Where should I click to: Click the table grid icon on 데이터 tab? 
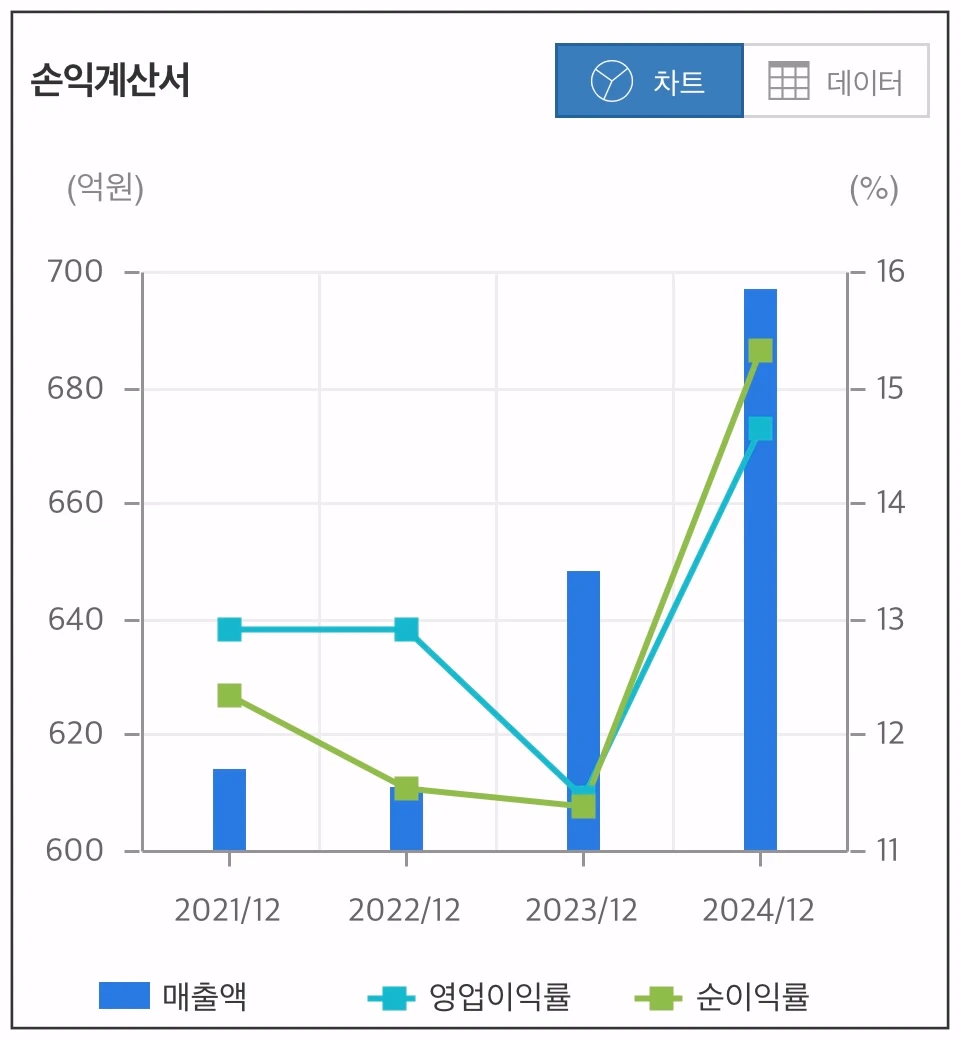pyautogui.click(x=787, y=82)
